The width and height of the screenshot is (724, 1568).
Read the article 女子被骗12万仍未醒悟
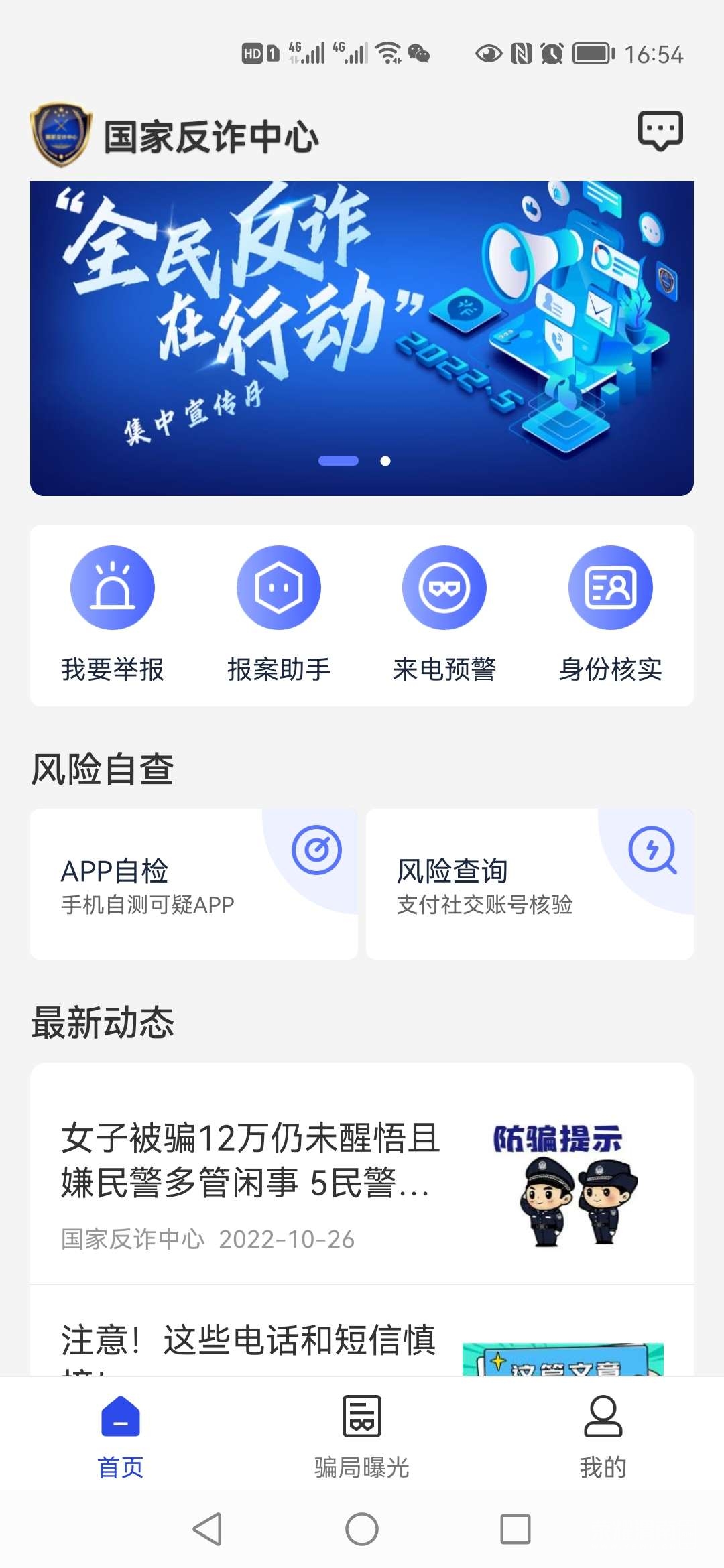362,1174
